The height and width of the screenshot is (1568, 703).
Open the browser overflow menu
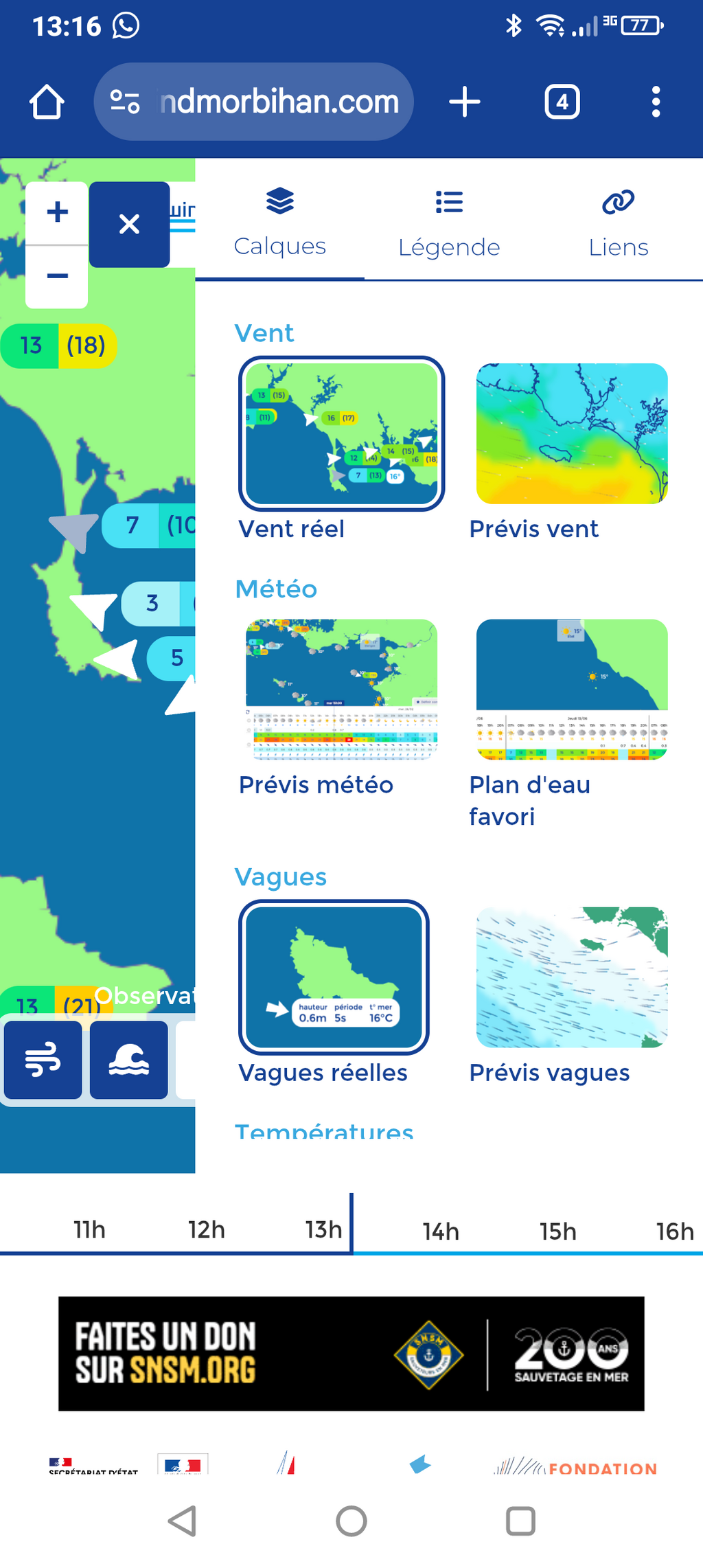tap(656, 102)
